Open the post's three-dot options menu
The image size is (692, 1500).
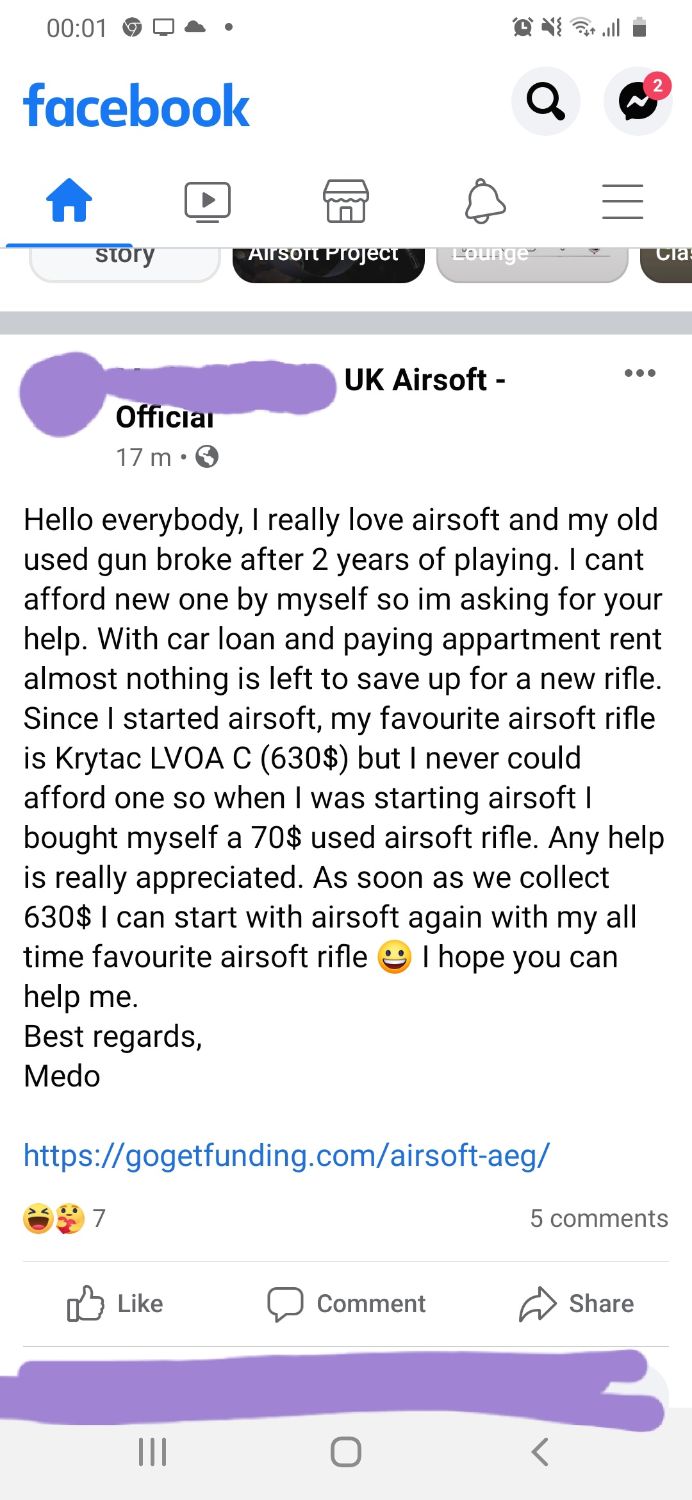click(x=639, y=374)
